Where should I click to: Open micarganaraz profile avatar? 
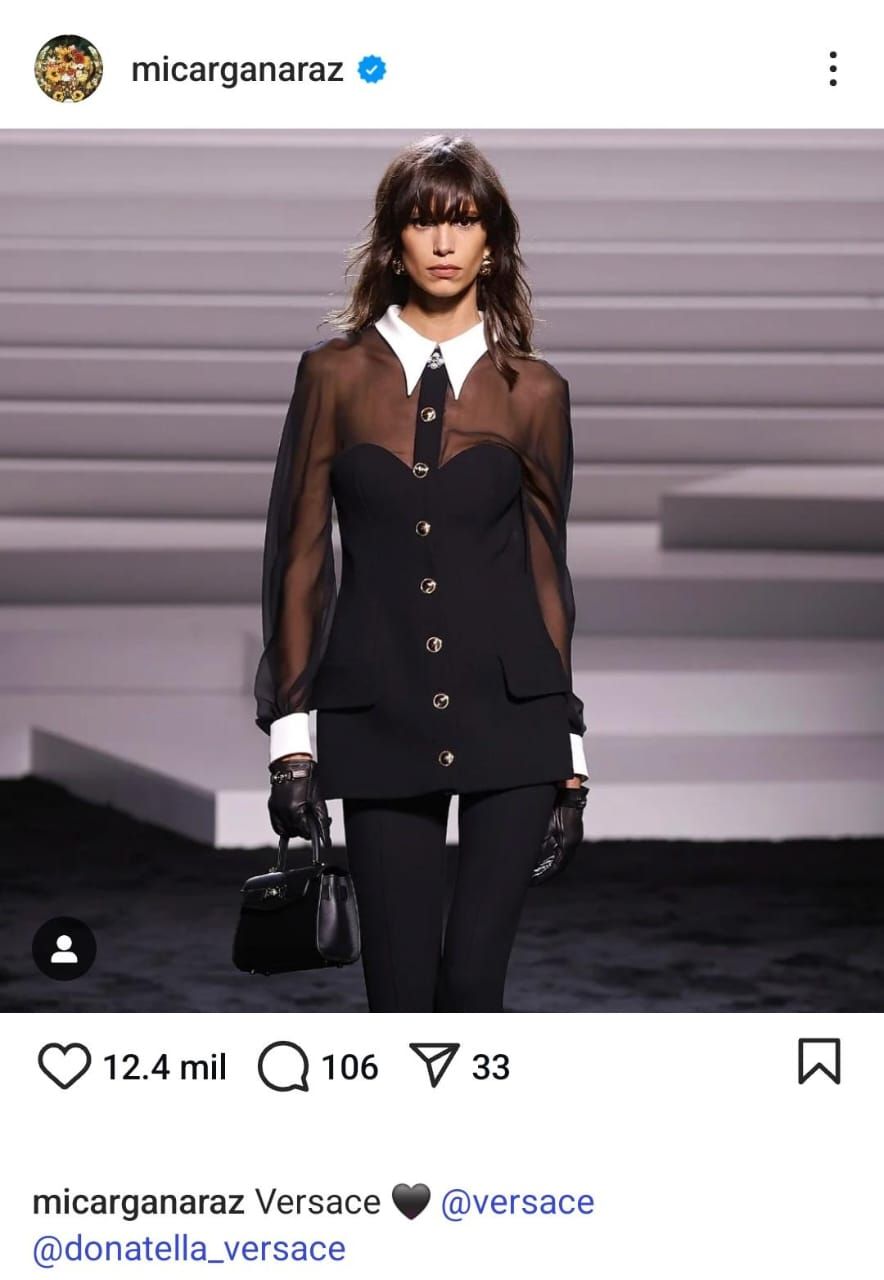[x=68, y=69]
